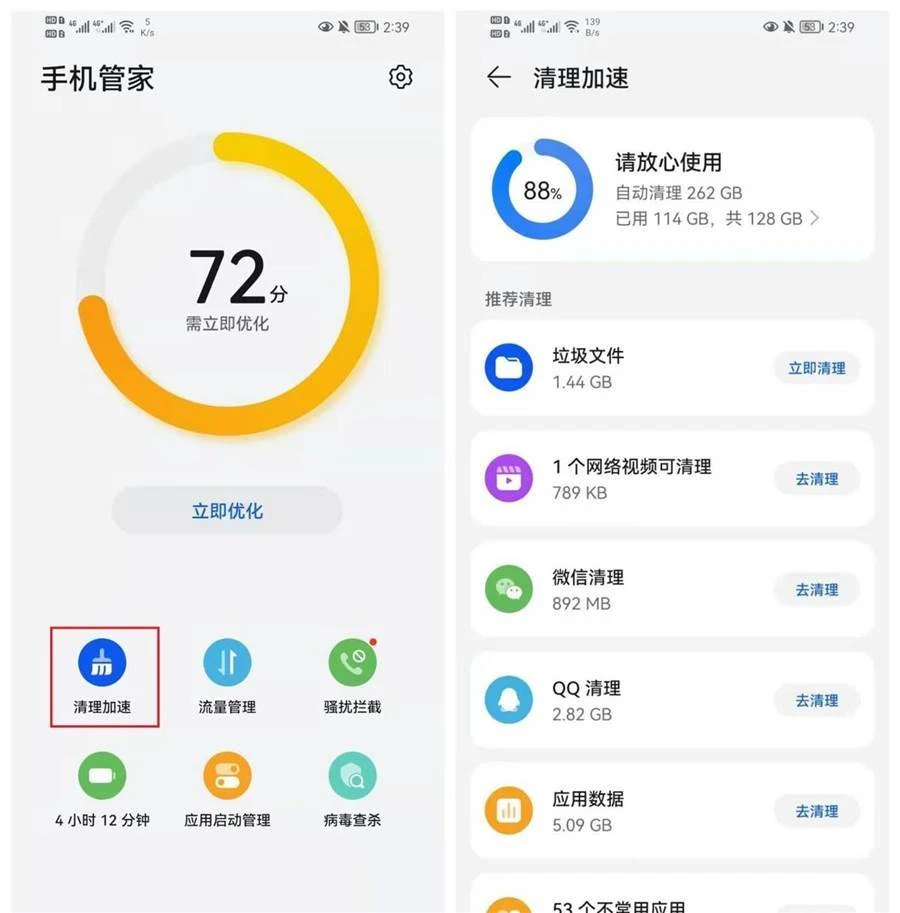Tap 去清理 for 网络视频
This screenshot has width=900, height=913.
pos(816,479)
